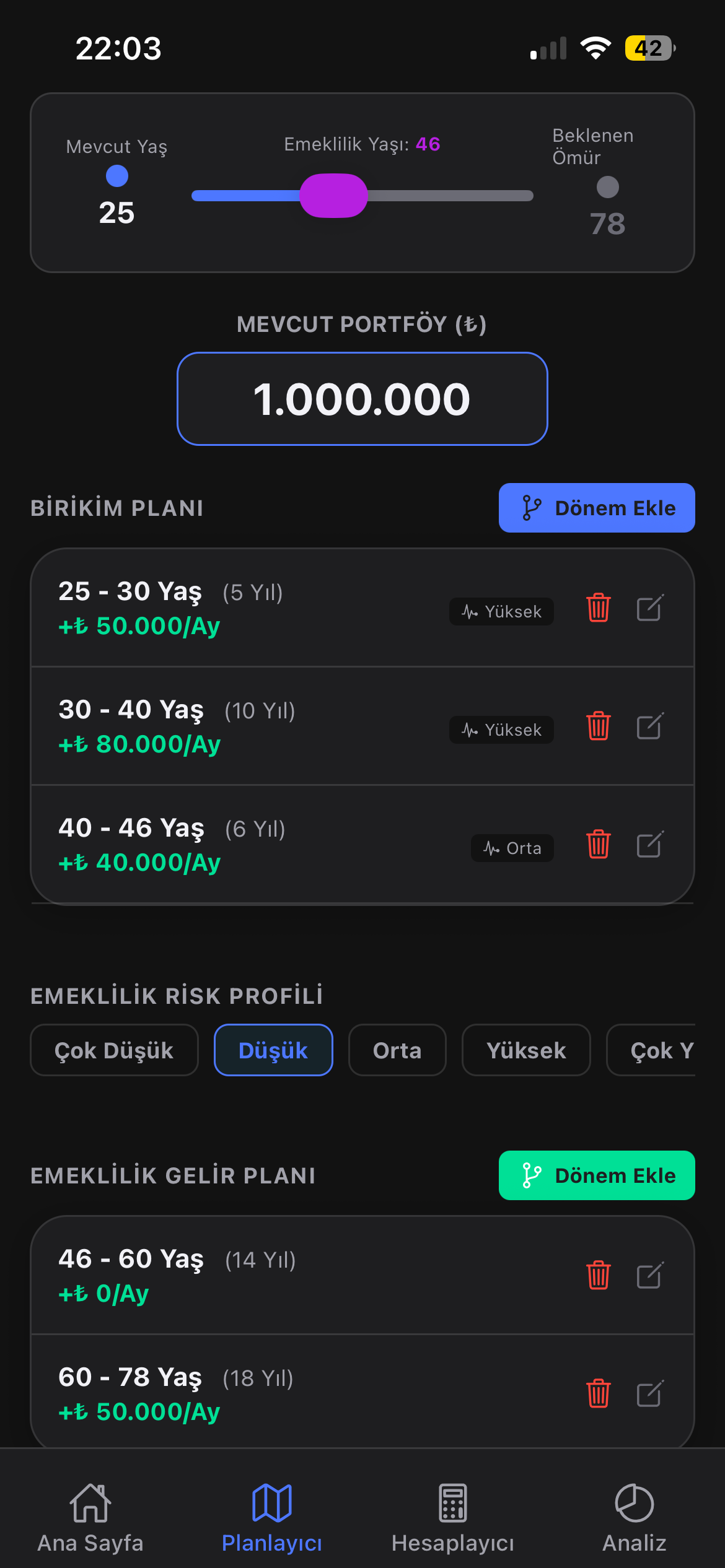Image resolution: width=725 pixels, height=1568 pixels.
Task: Select Yüksek risk profile
Action: pyautogui.click(x=525, y=1050)
